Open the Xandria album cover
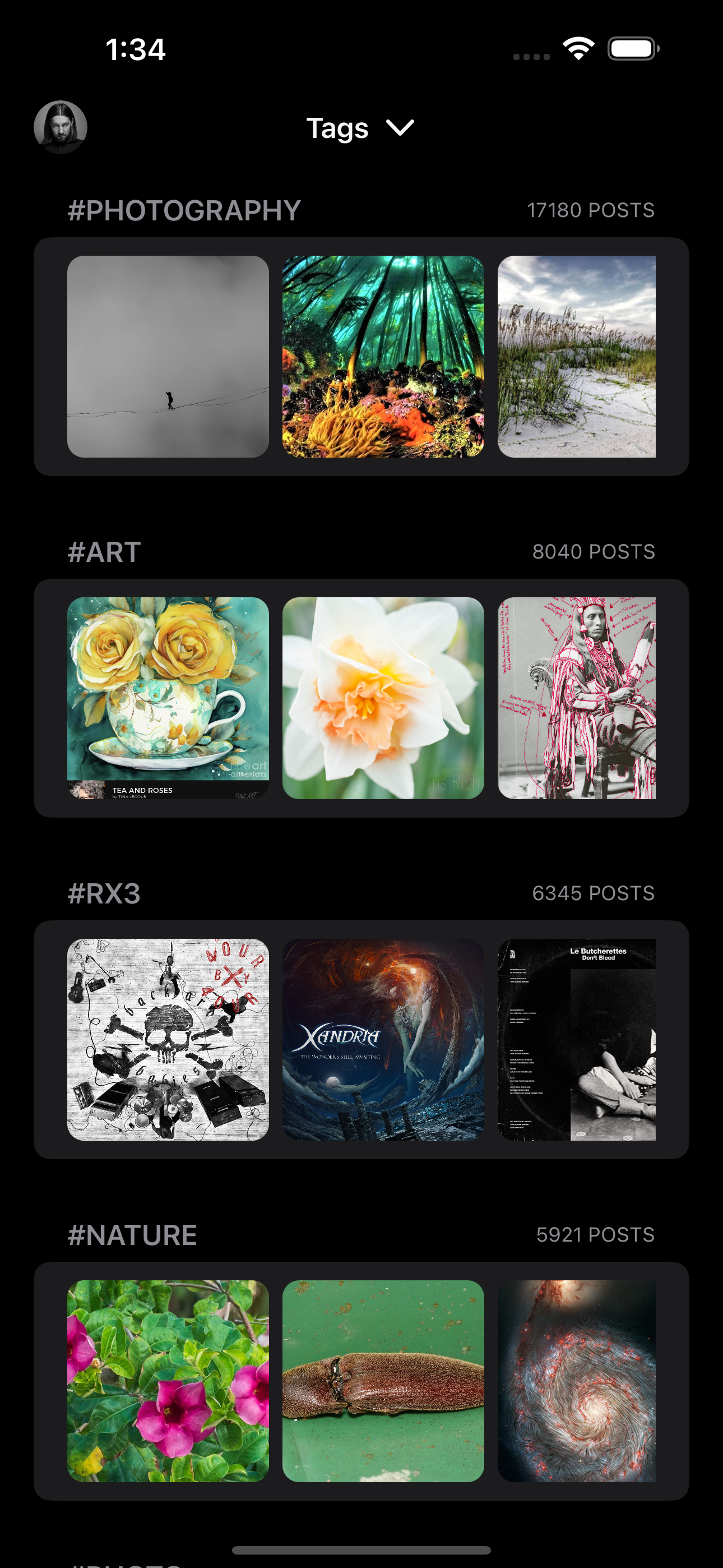 point(383,1040)
